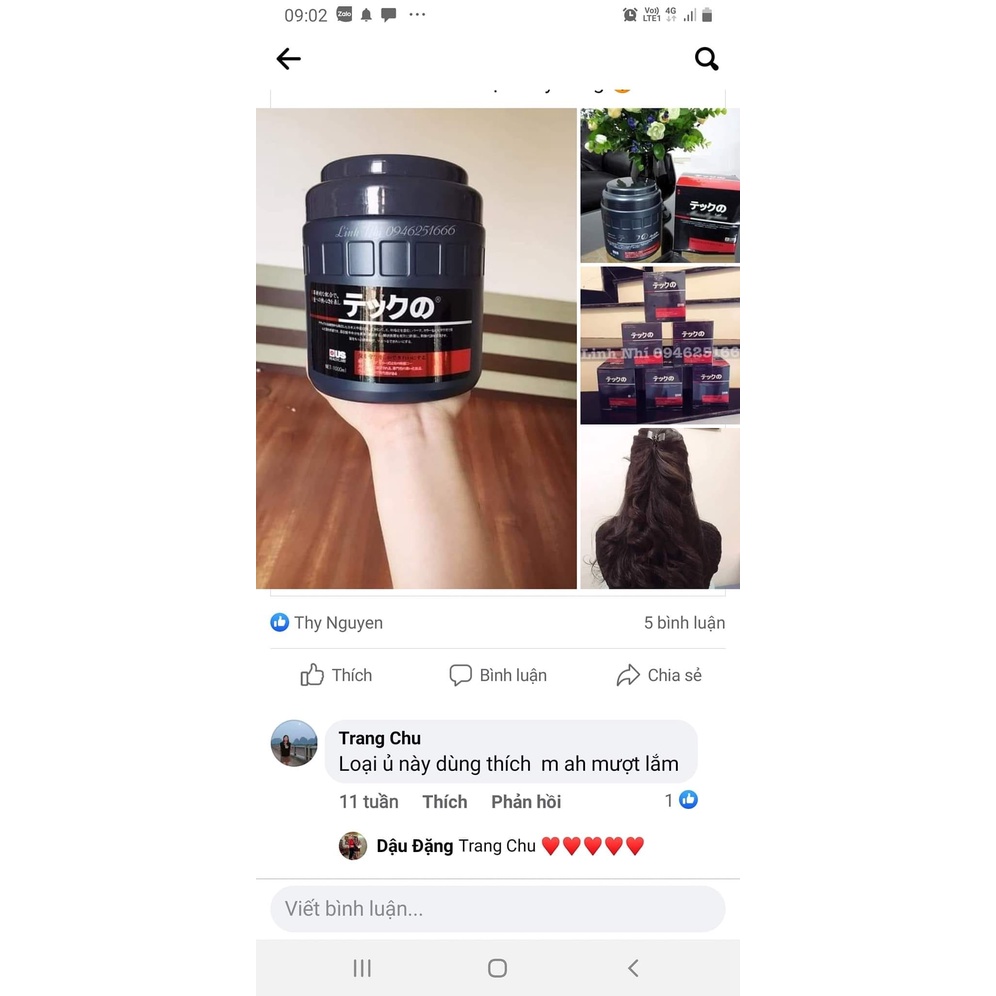Open the photo of jar beside flowers

[660, 185]
